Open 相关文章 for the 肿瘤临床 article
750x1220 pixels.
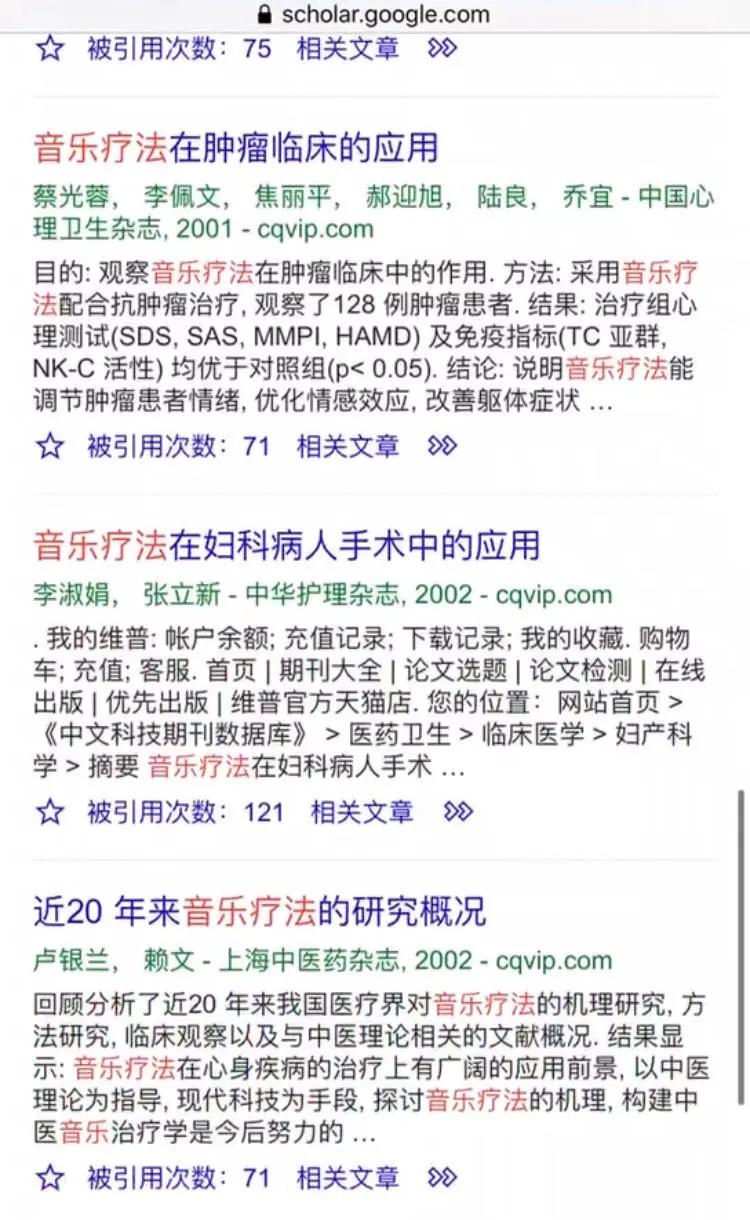pos(348,446)
